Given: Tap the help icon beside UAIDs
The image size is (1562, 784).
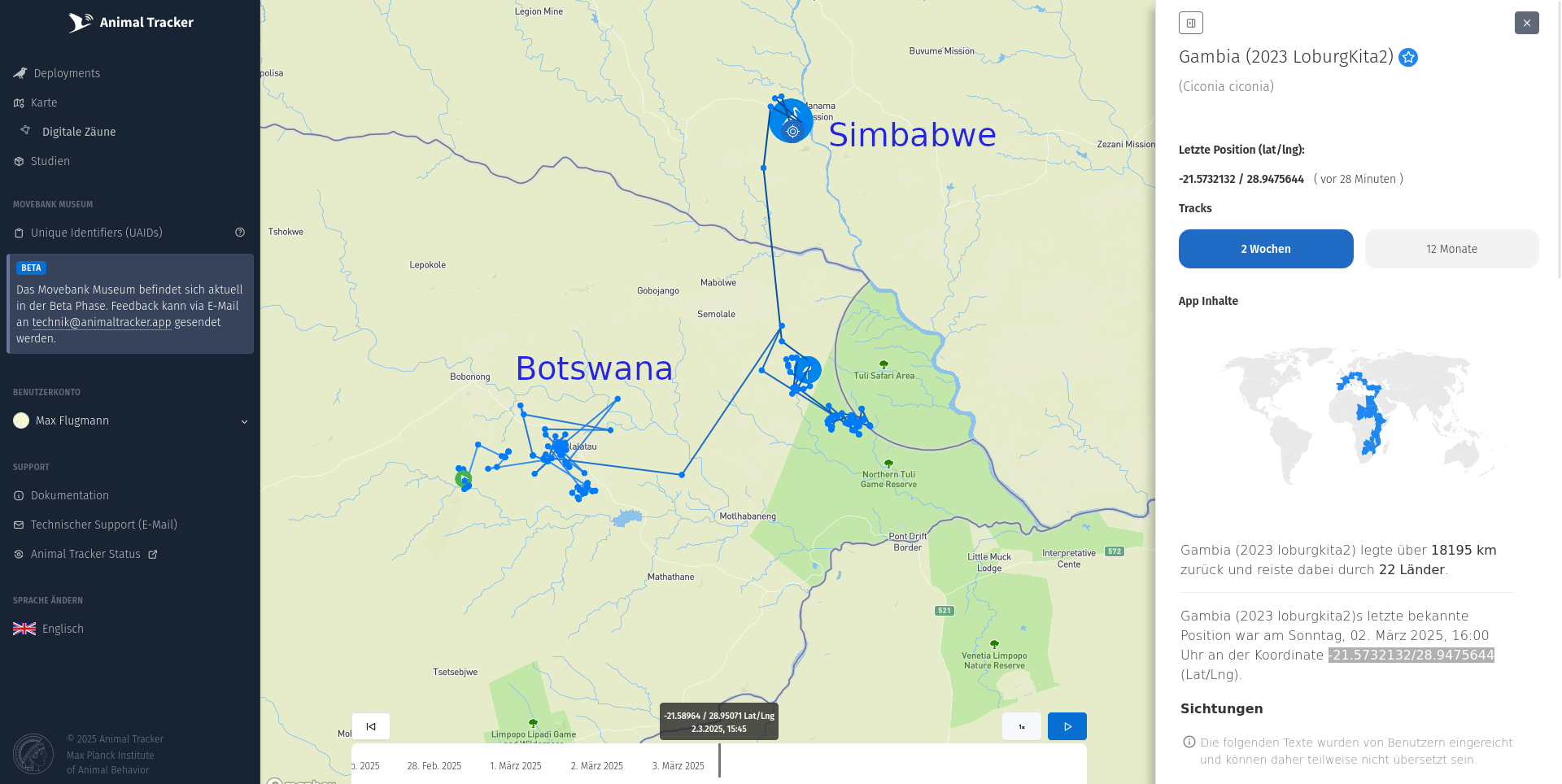Looking at the screenshot, I should (240, 233).
